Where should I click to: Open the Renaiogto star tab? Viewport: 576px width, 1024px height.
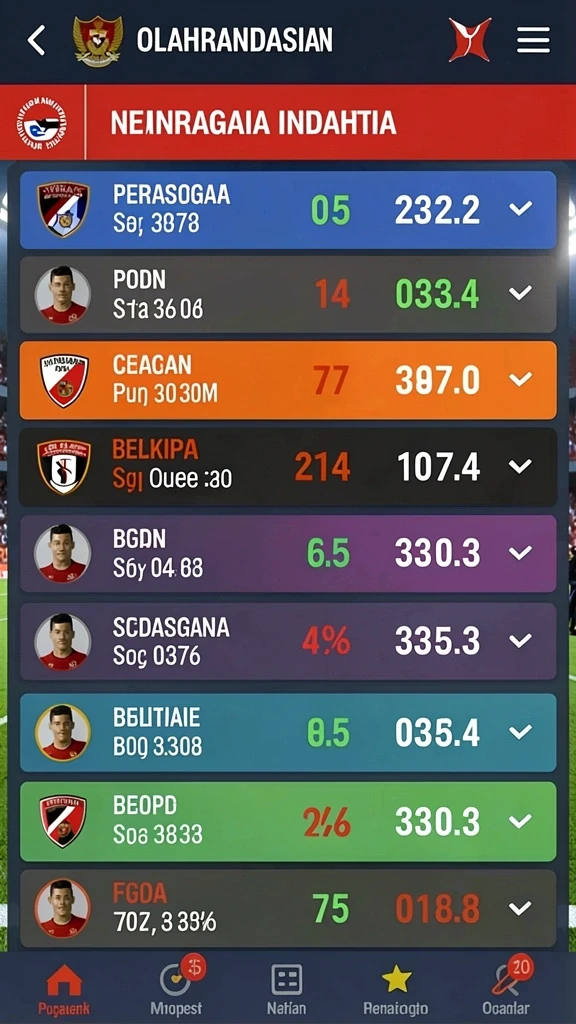(x=396, y=989)
